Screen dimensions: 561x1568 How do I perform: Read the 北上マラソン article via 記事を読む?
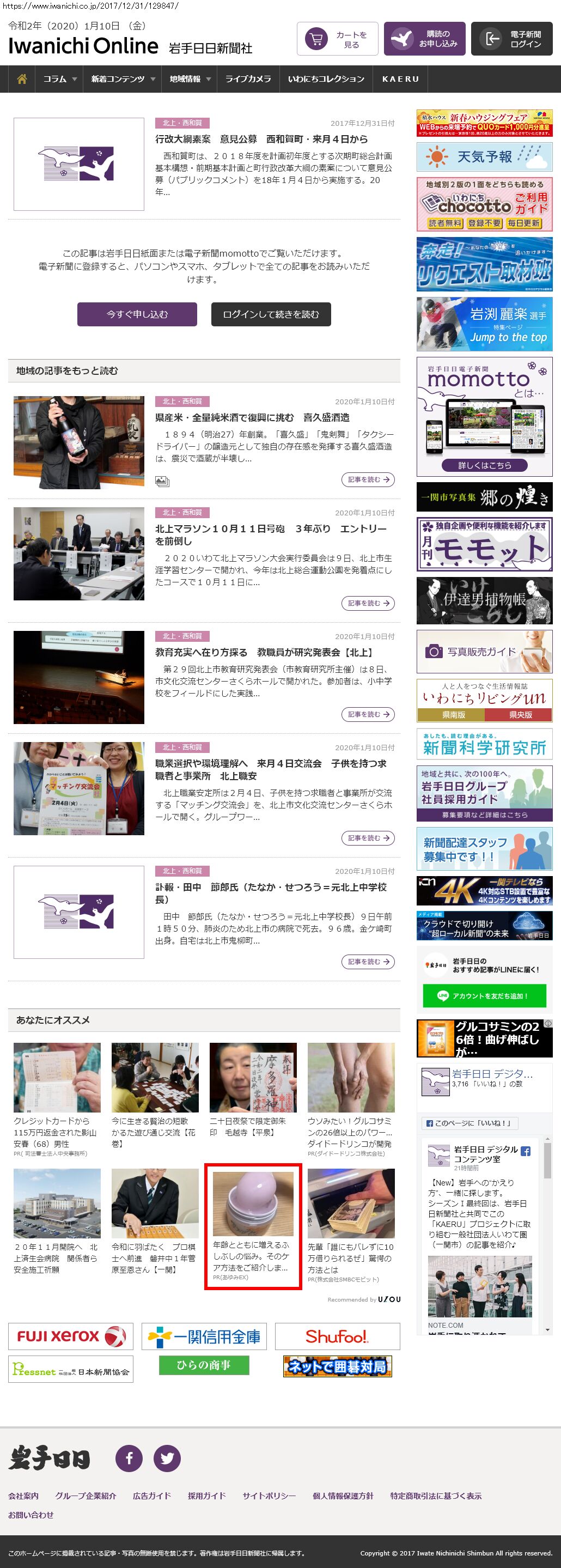coord(368,603)
